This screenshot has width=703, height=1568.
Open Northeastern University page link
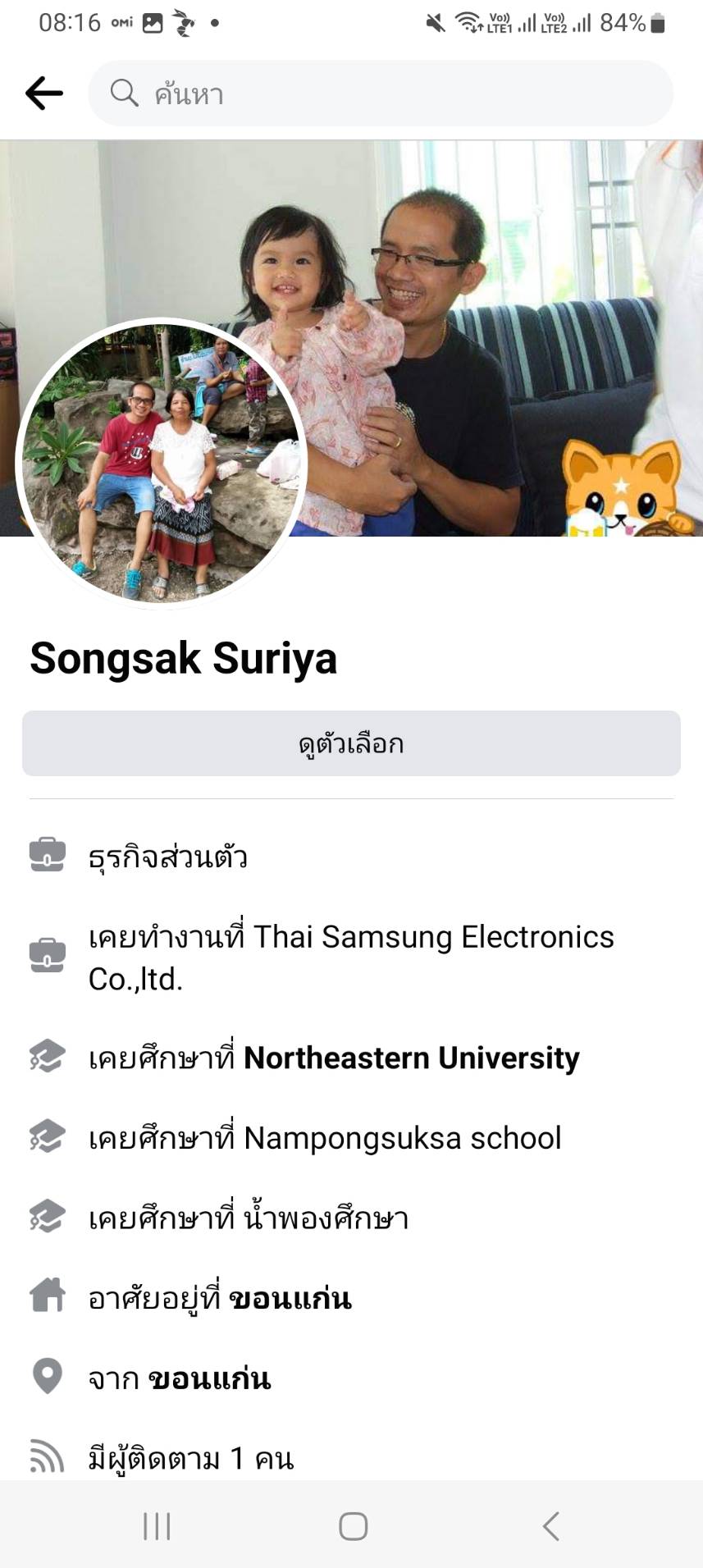[412, 1058]
